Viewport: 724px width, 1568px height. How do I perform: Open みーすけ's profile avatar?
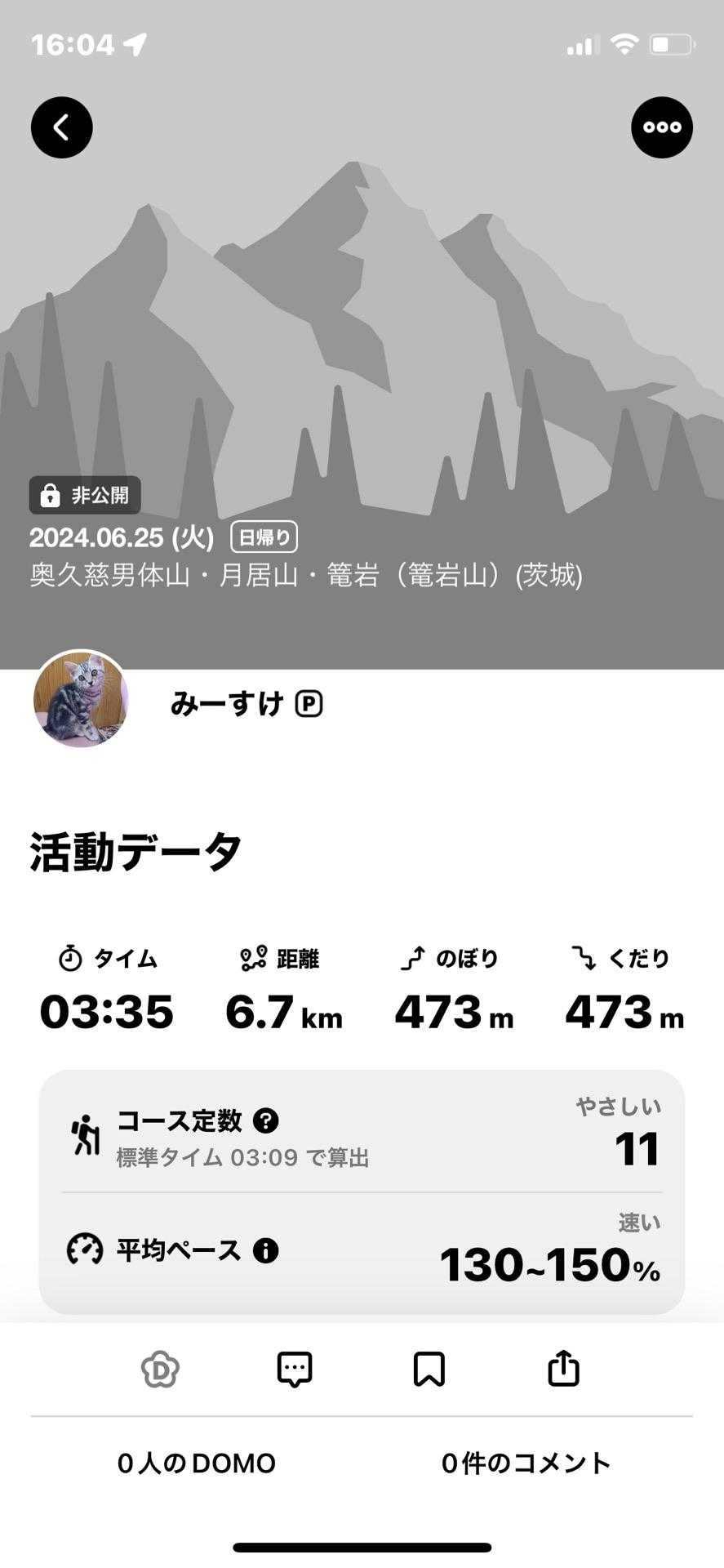tap(81, 699)
